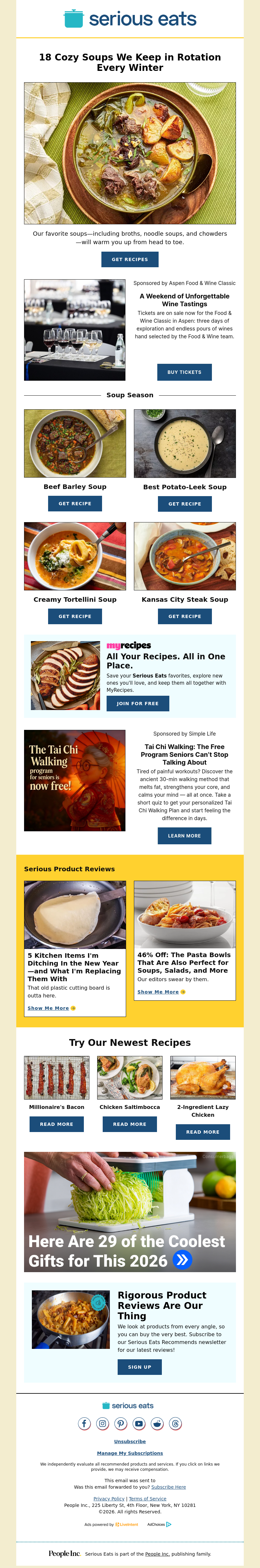This screenshot has width=260, height=1568.
Task: Open Manage My Subscriptions
Action: point(130,1453)
